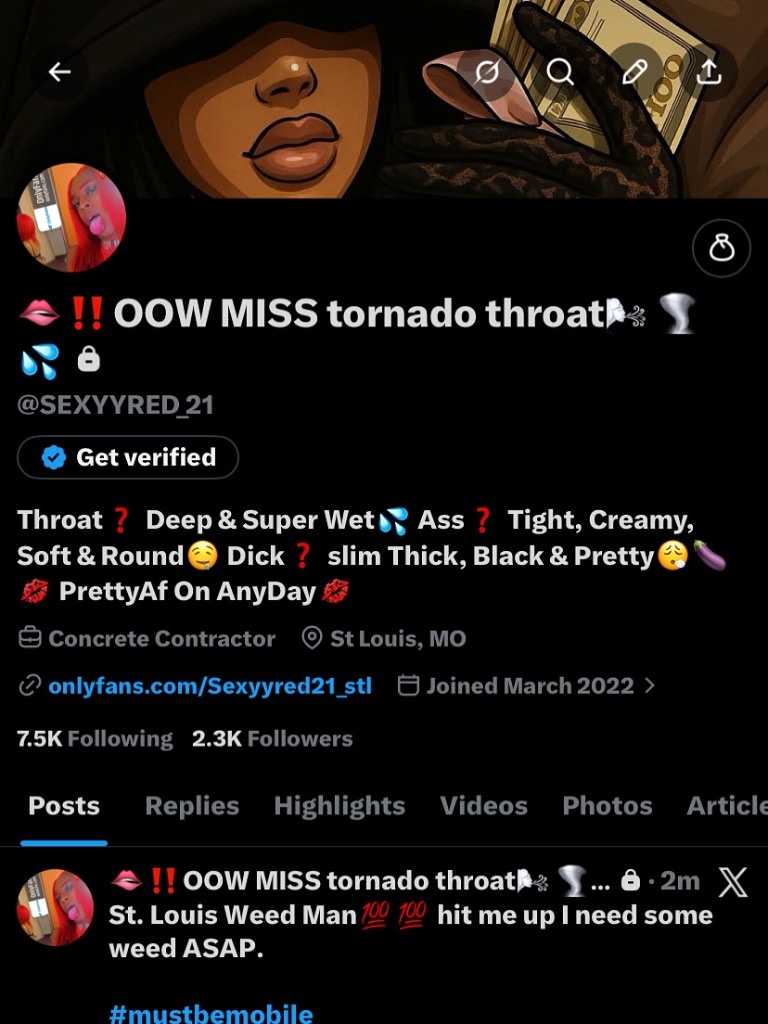Edit profile with the pencil icon
The width and height of the screenshot is (768, 1024).
pyautogui.click(x=635, y=72)
